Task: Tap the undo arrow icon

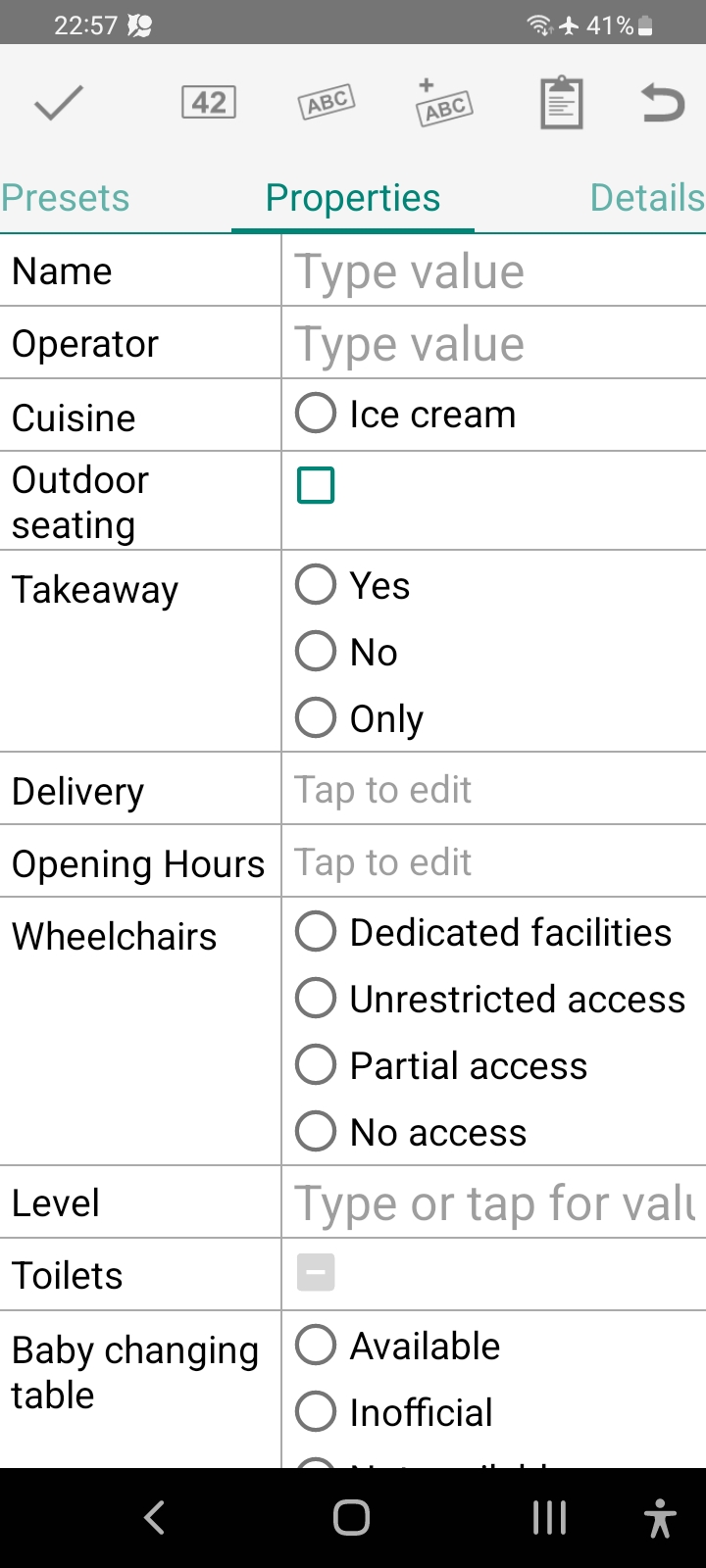Action: tap(662, 103)
